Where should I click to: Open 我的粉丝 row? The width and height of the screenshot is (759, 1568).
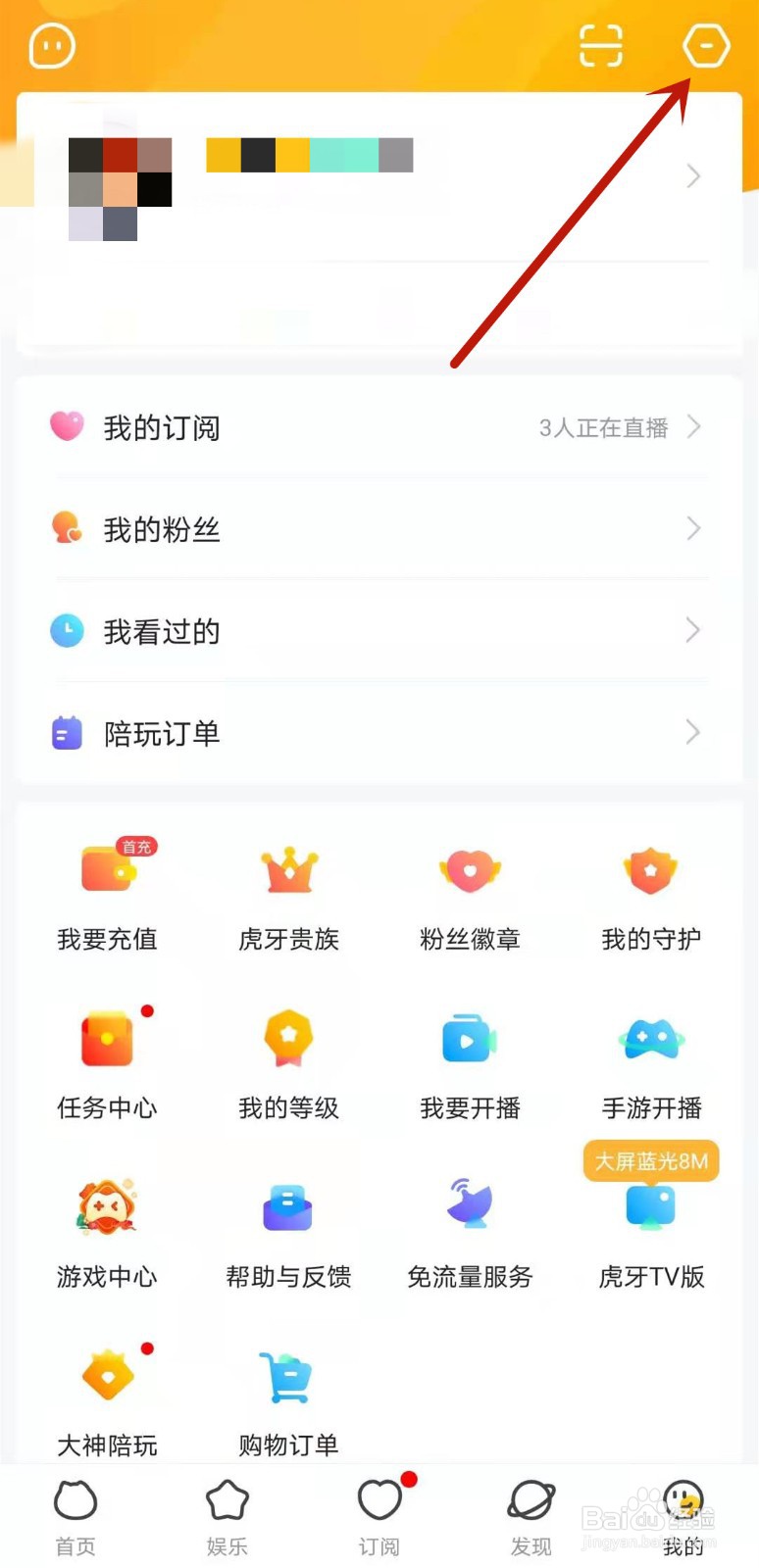coord(379,529)
